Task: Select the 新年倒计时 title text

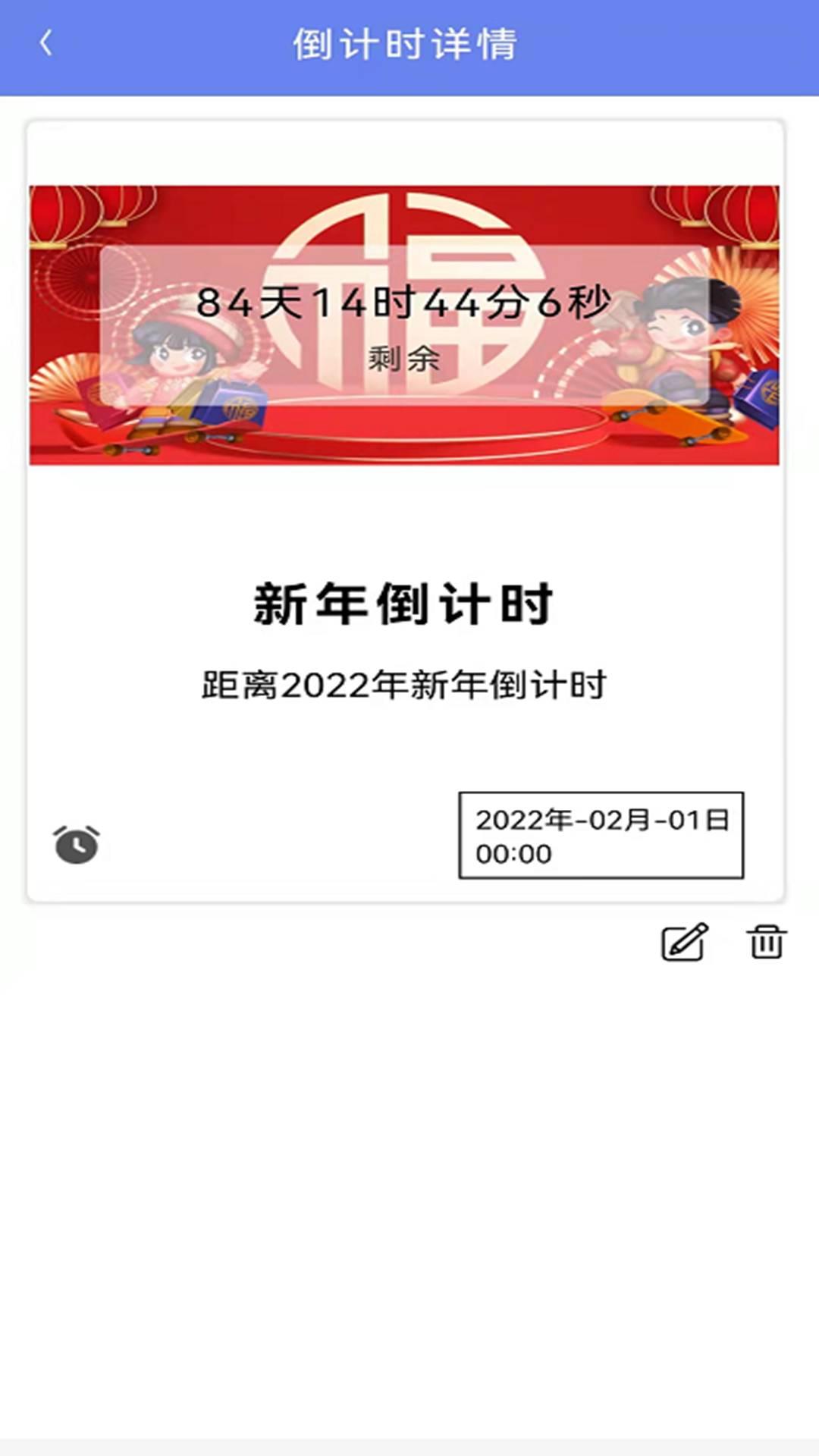Action: (403, 601)
